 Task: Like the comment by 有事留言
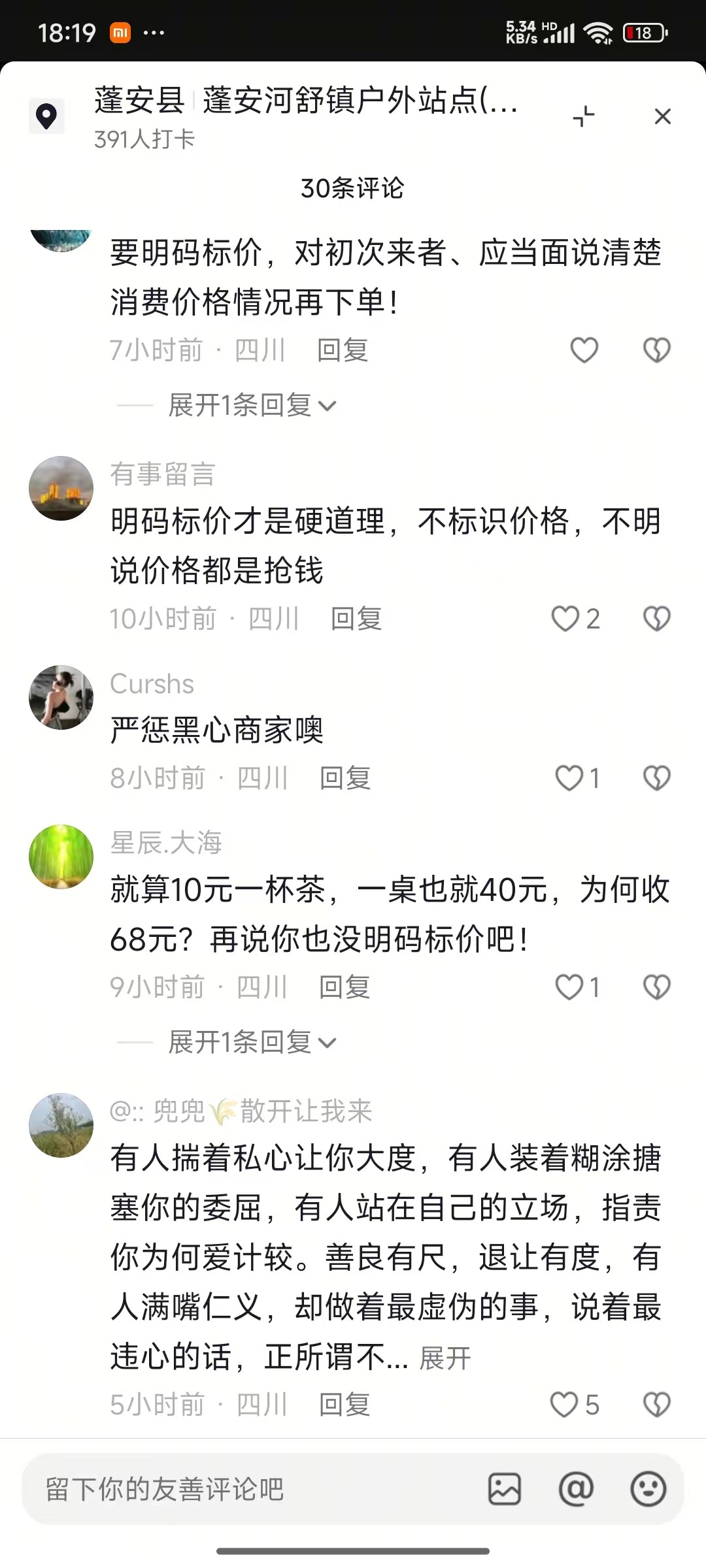(x=566, y=619)
